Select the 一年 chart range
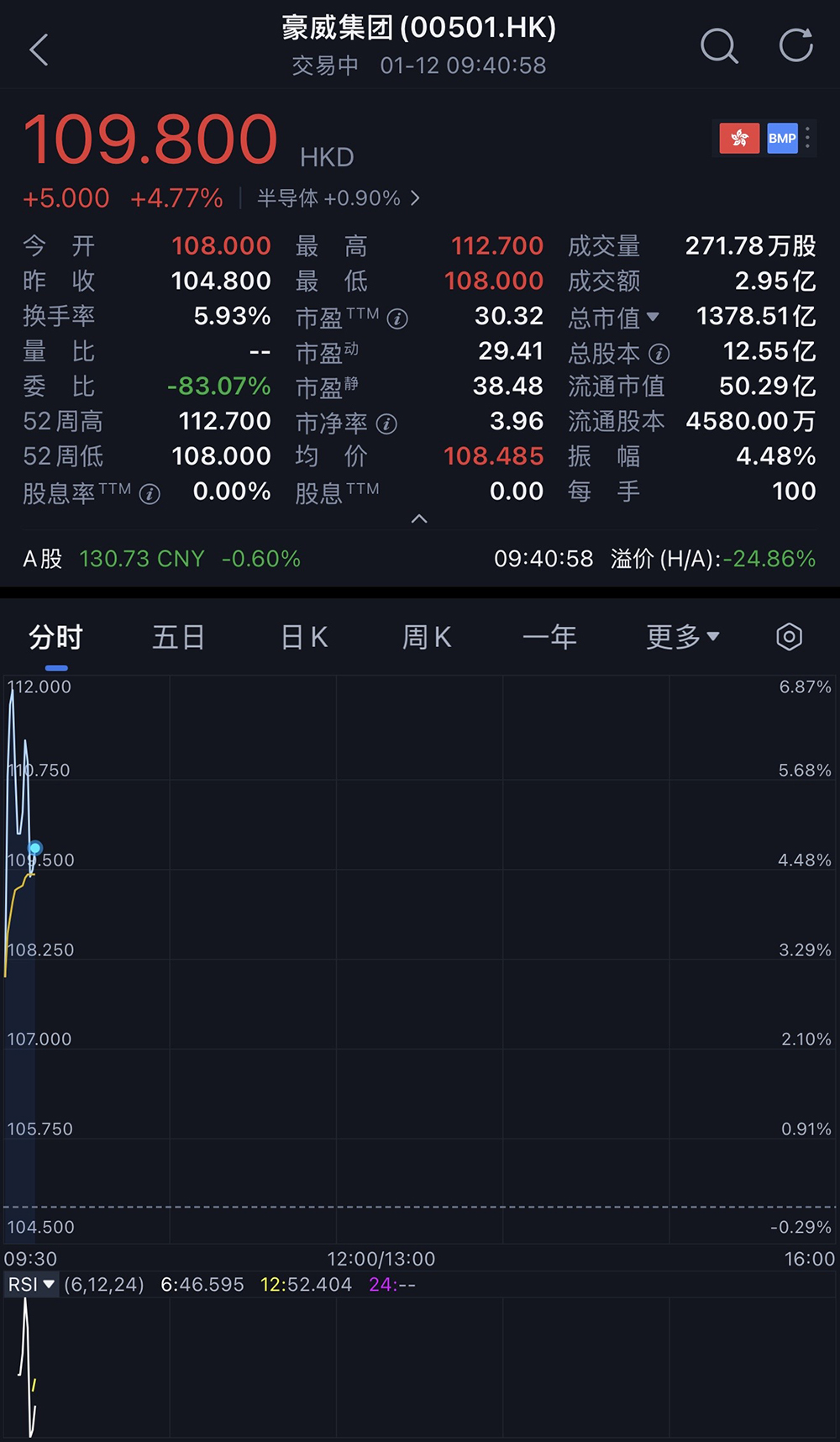 [549, 638]
